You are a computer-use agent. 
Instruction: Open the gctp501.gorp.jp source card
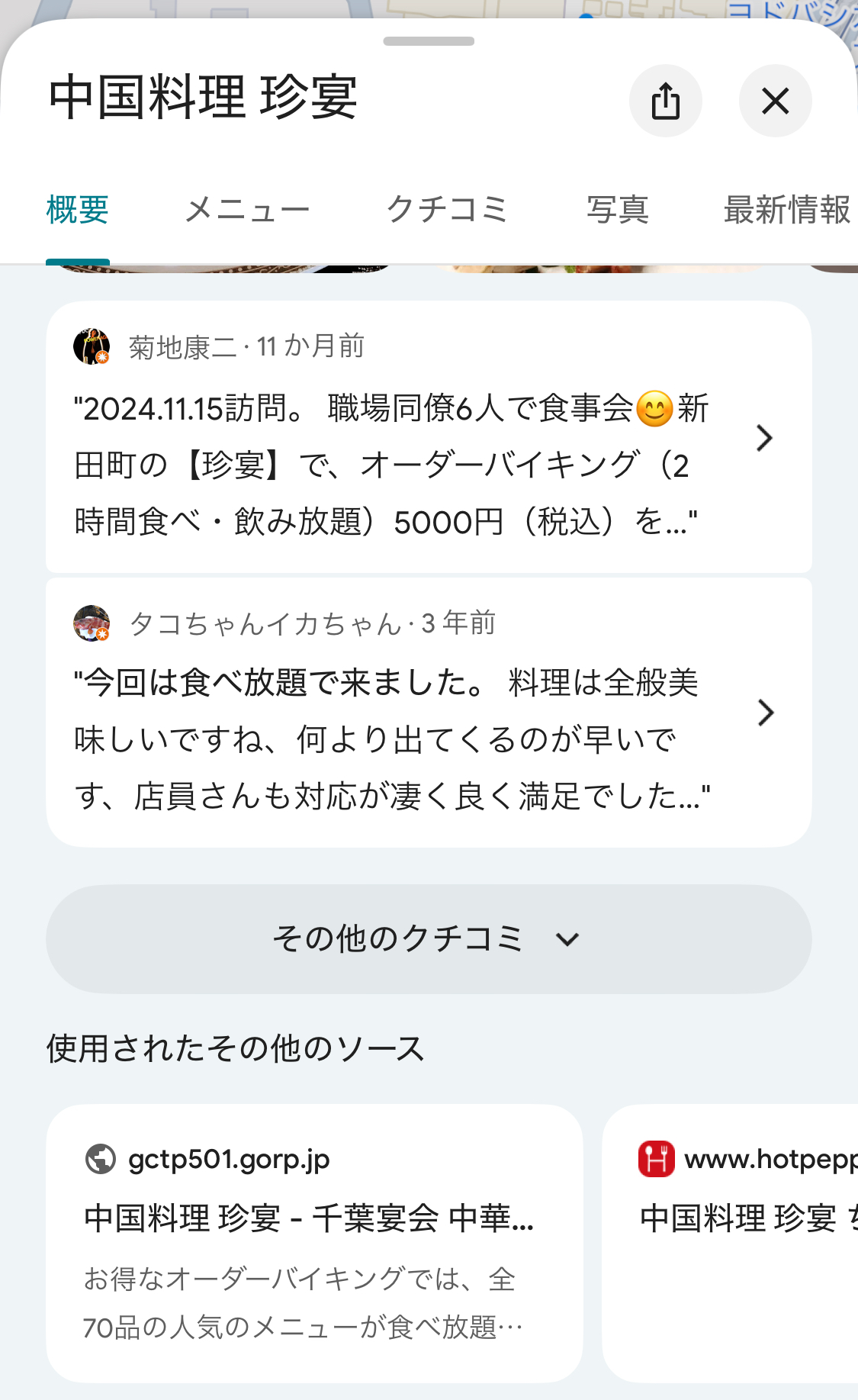[x=314, y=1243]
